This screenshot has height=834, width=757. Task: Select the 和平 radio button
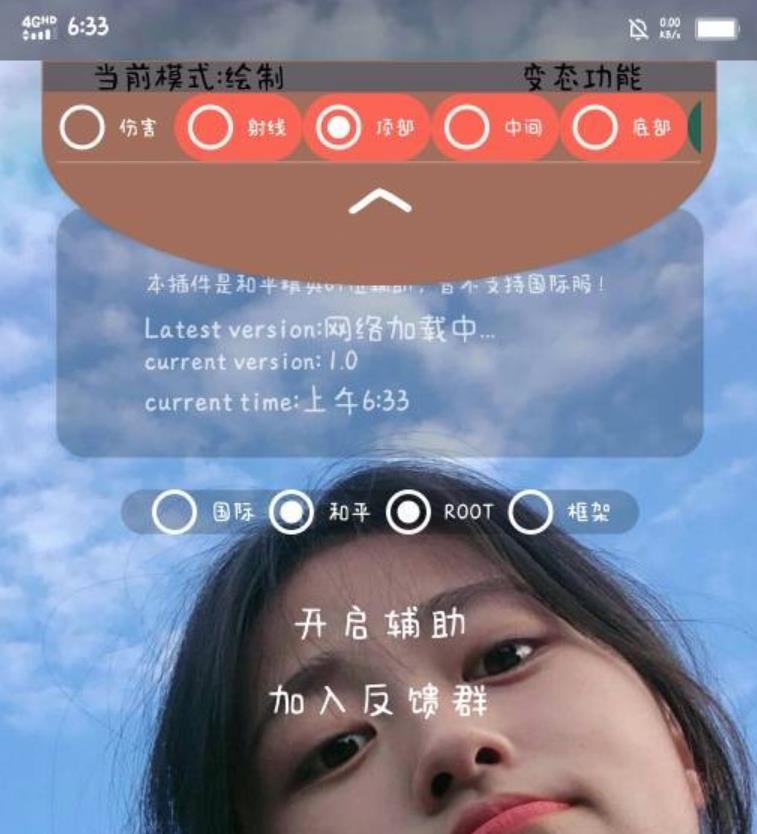(291, 513)
